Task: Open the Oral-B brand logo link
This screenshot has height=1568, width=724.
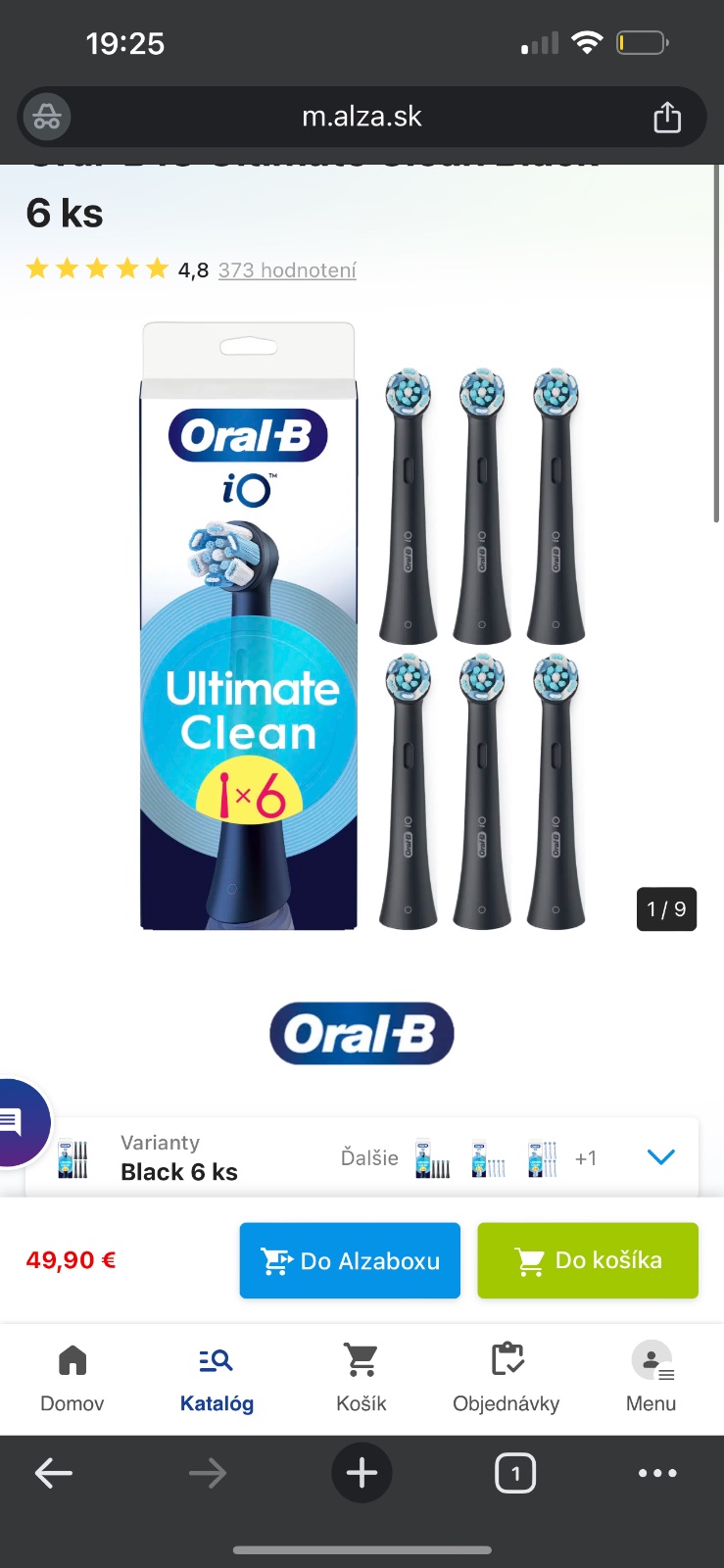Action: pyautogui.click(x=362, y=1033)
